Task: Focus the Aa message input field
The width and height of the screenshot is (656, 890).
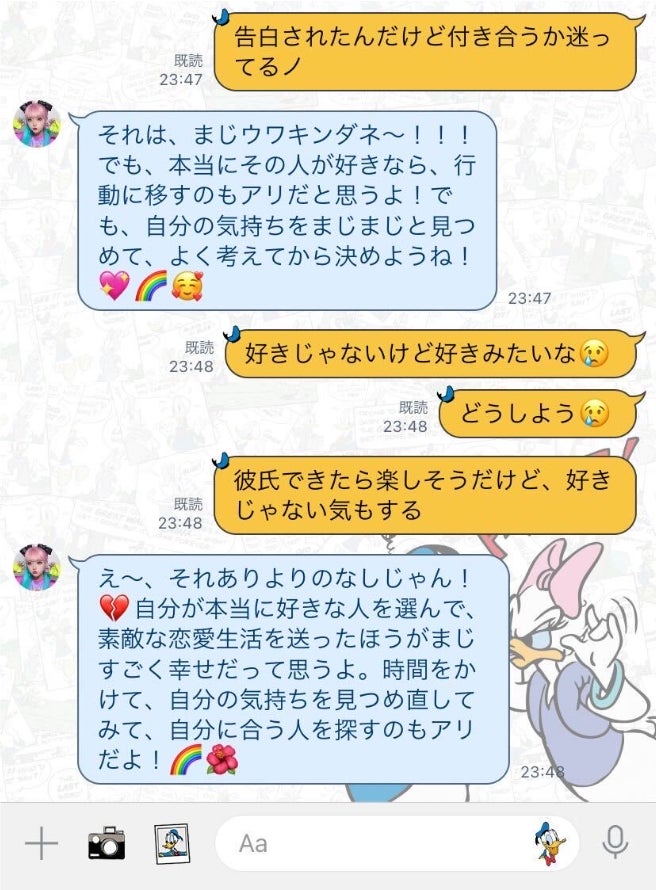Action: (370, 843)
